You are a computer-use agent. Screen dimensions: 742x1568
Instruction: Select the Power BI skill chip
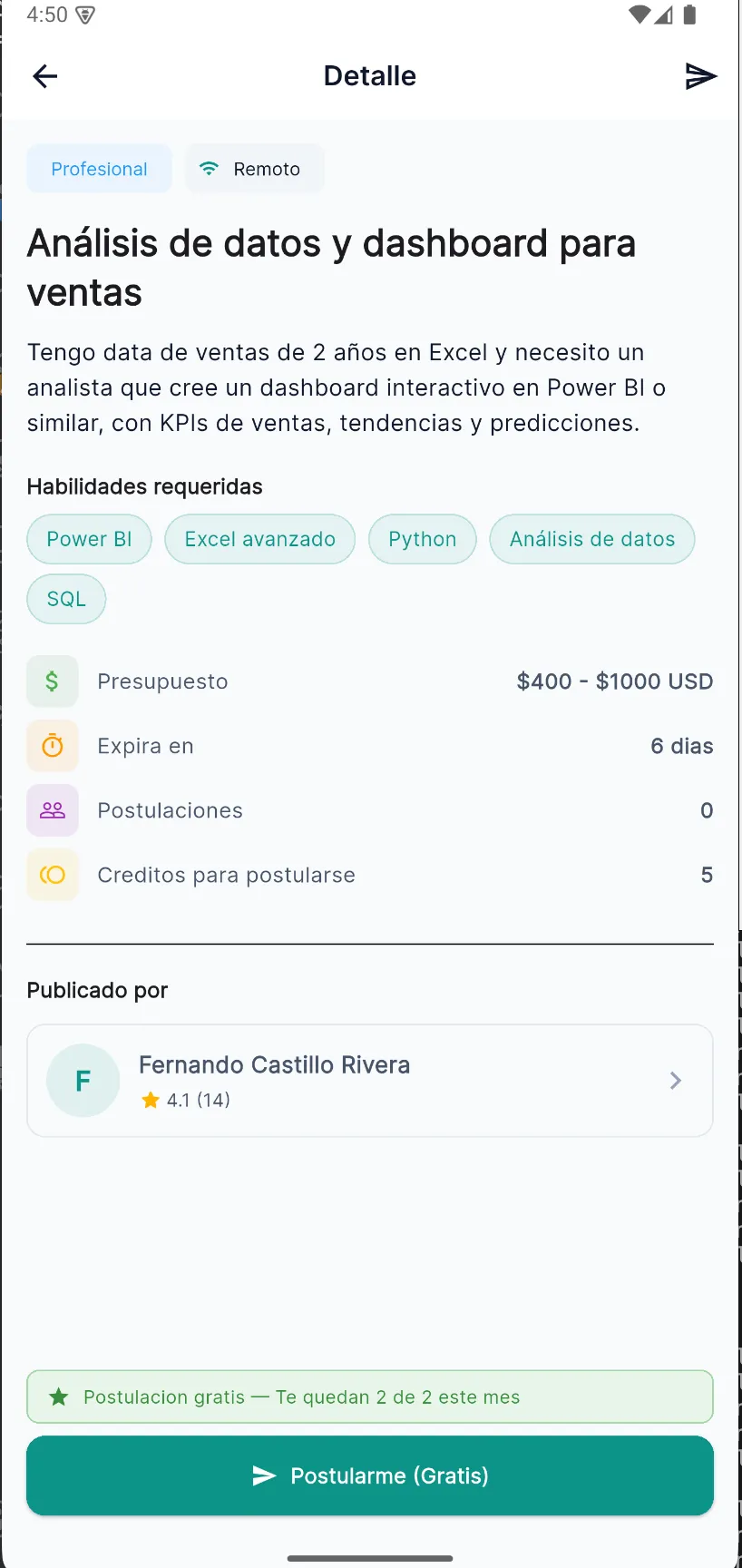89,539
